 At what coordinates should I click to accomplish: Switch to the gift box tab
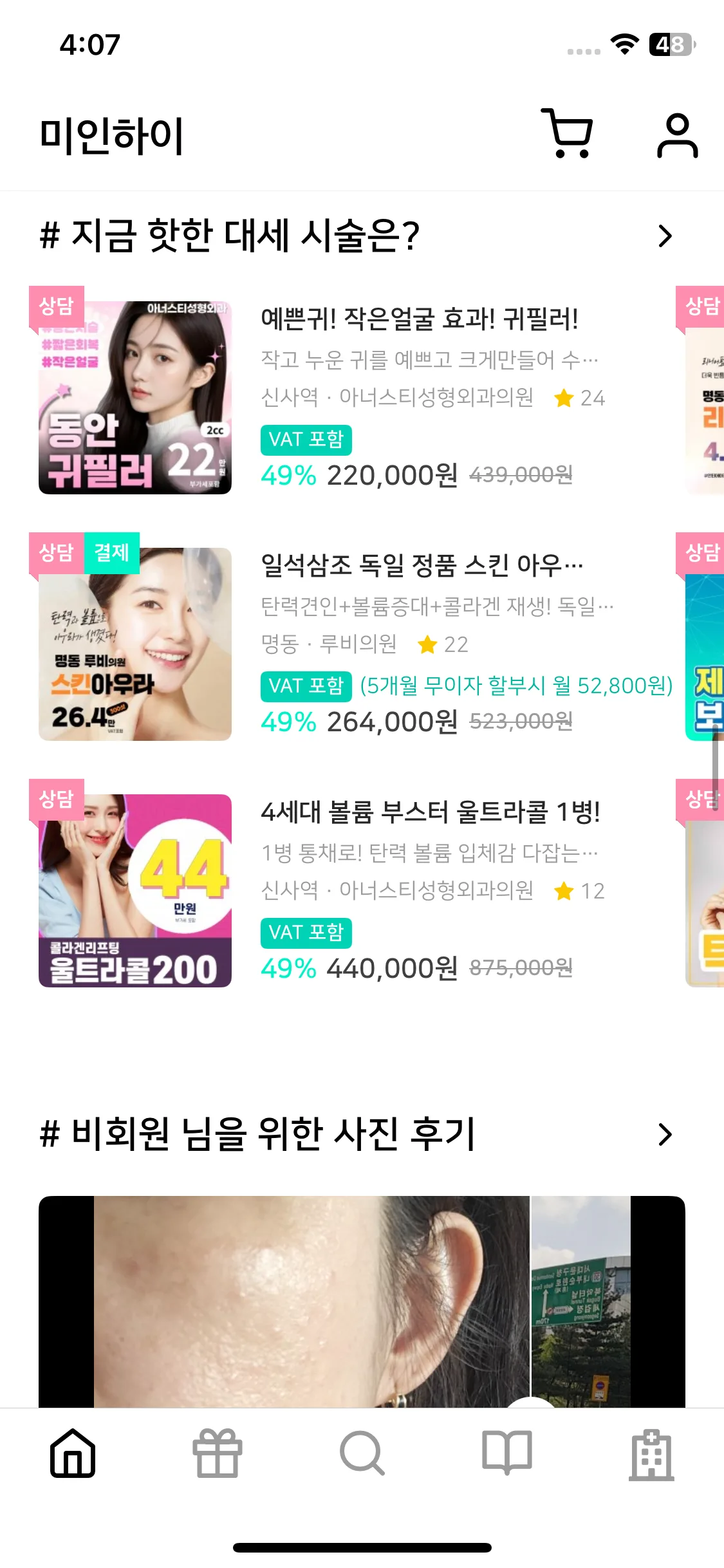[x=218, y=1453]
